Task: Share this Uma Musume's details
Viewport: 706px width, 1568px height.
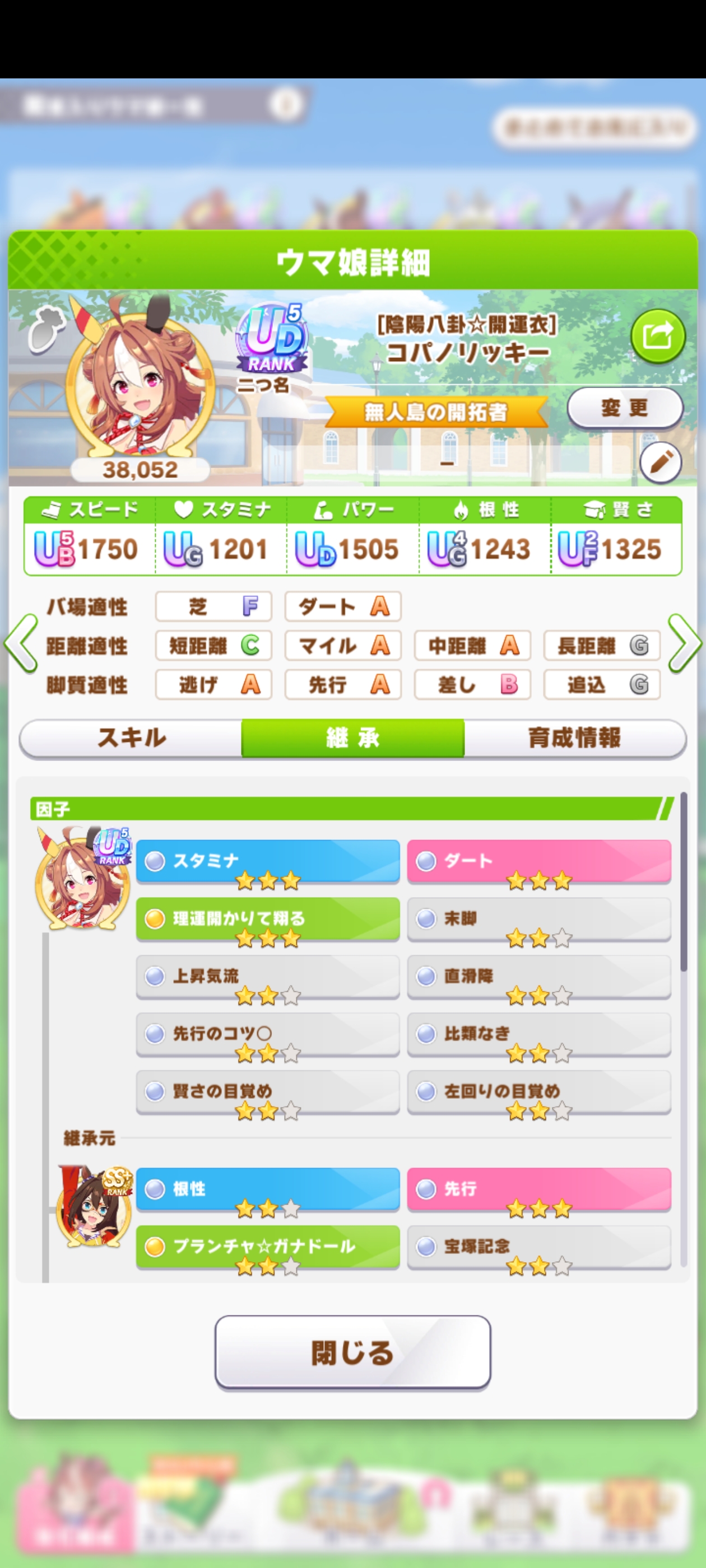Action: (657, 337)
